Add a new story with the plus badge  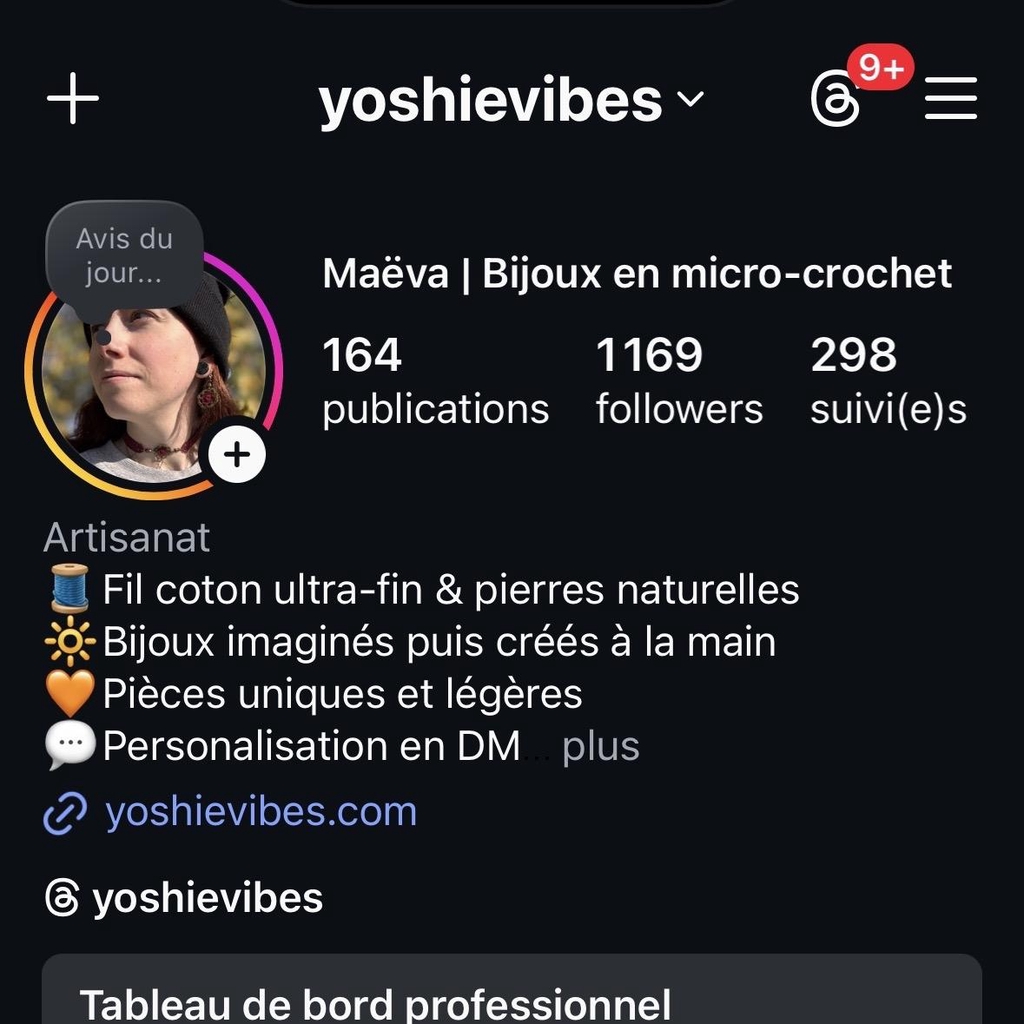pyautogui.click(x=237, y=456)
